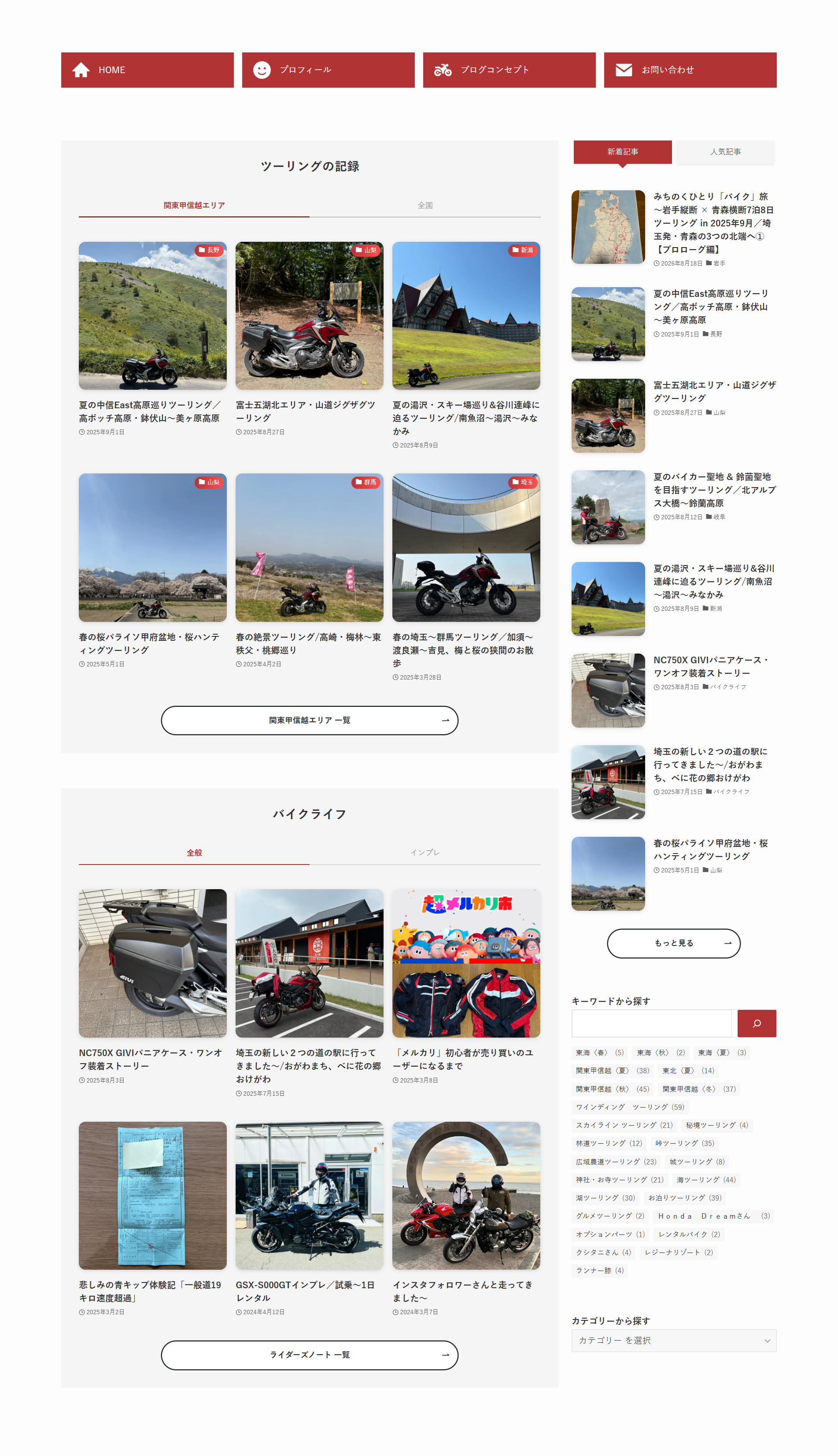Viewport: 838px width, 1456px height.
Task: Go to ブログコンセプト page
Action: pos(509,70)
